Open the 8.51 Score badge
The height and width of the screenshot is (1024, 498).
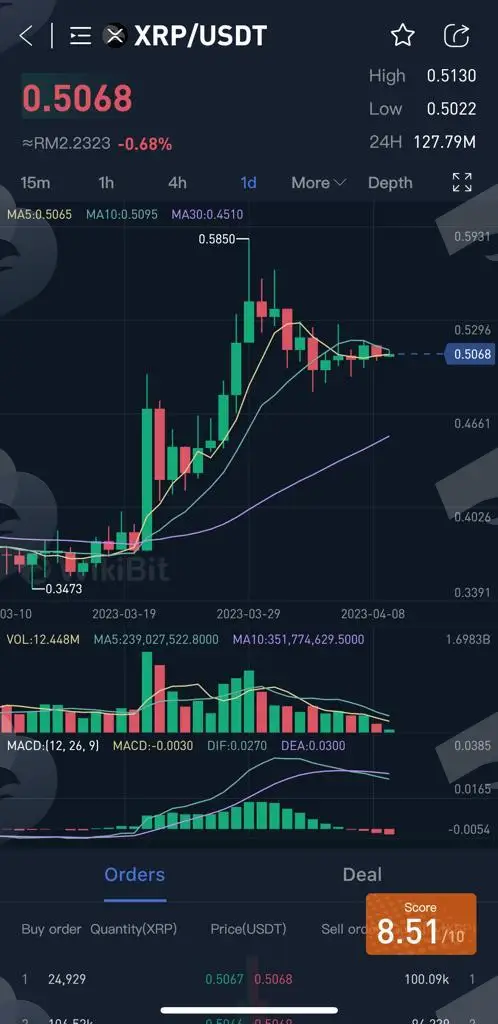tap(421, 924)
